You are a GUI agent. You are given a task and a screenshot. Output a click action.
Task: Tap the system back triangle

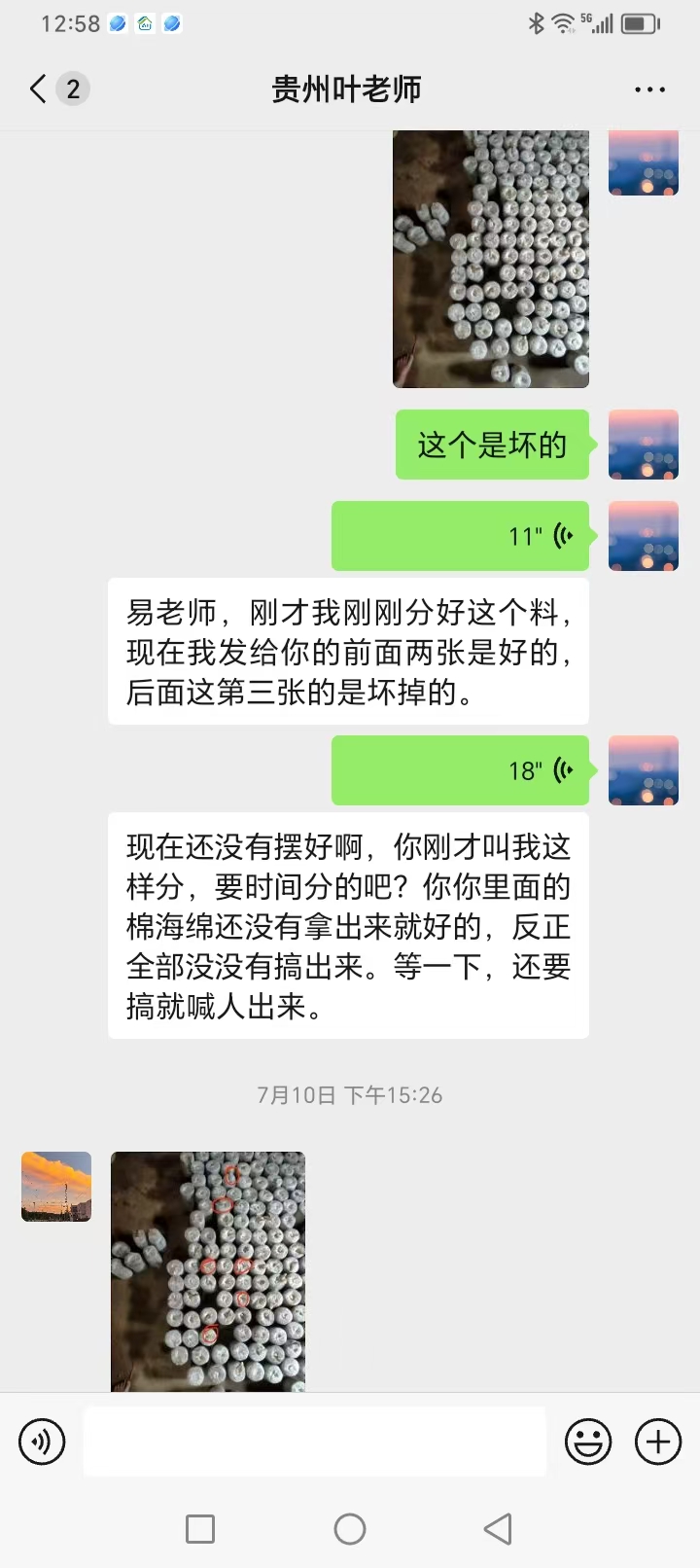499,1529
